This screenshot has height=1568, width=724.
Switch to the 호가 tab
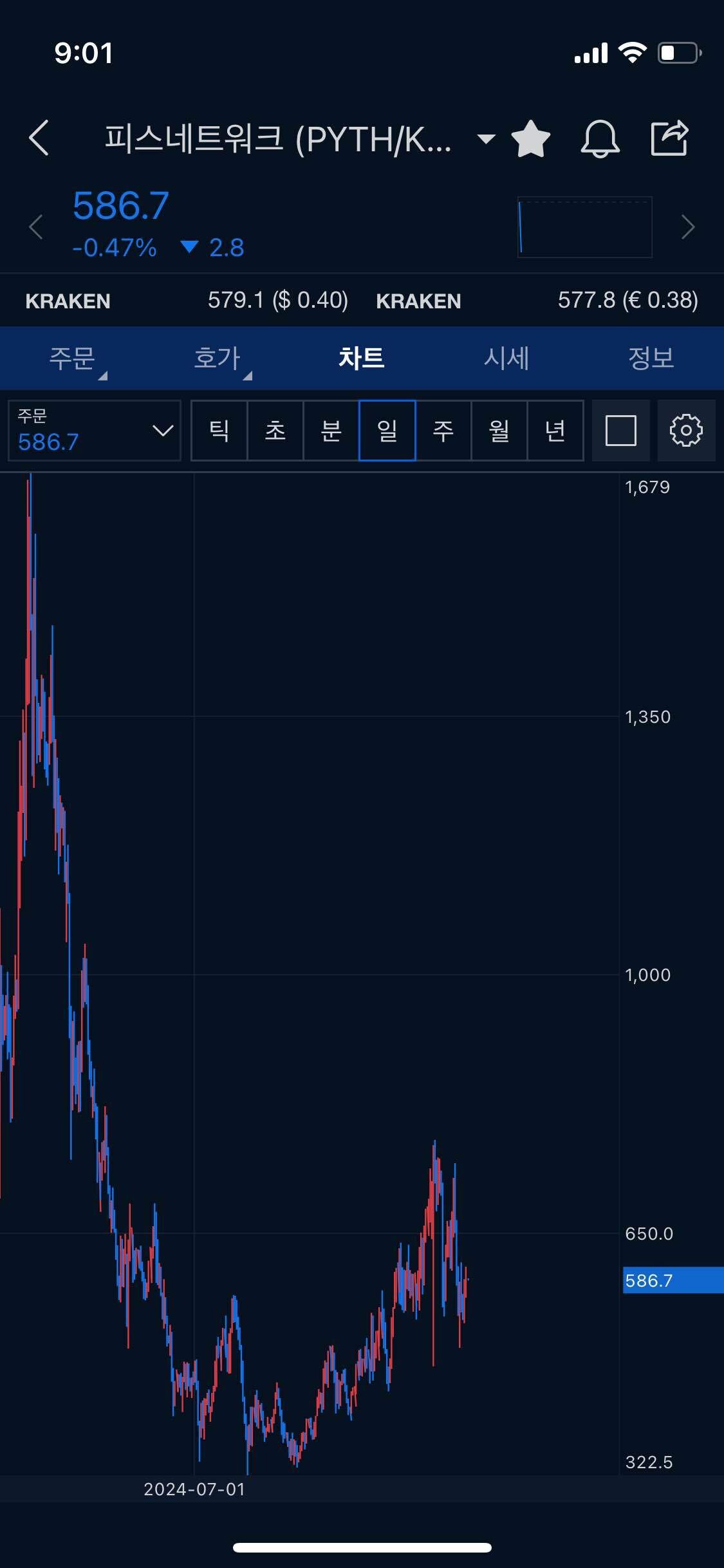point(218,358)
